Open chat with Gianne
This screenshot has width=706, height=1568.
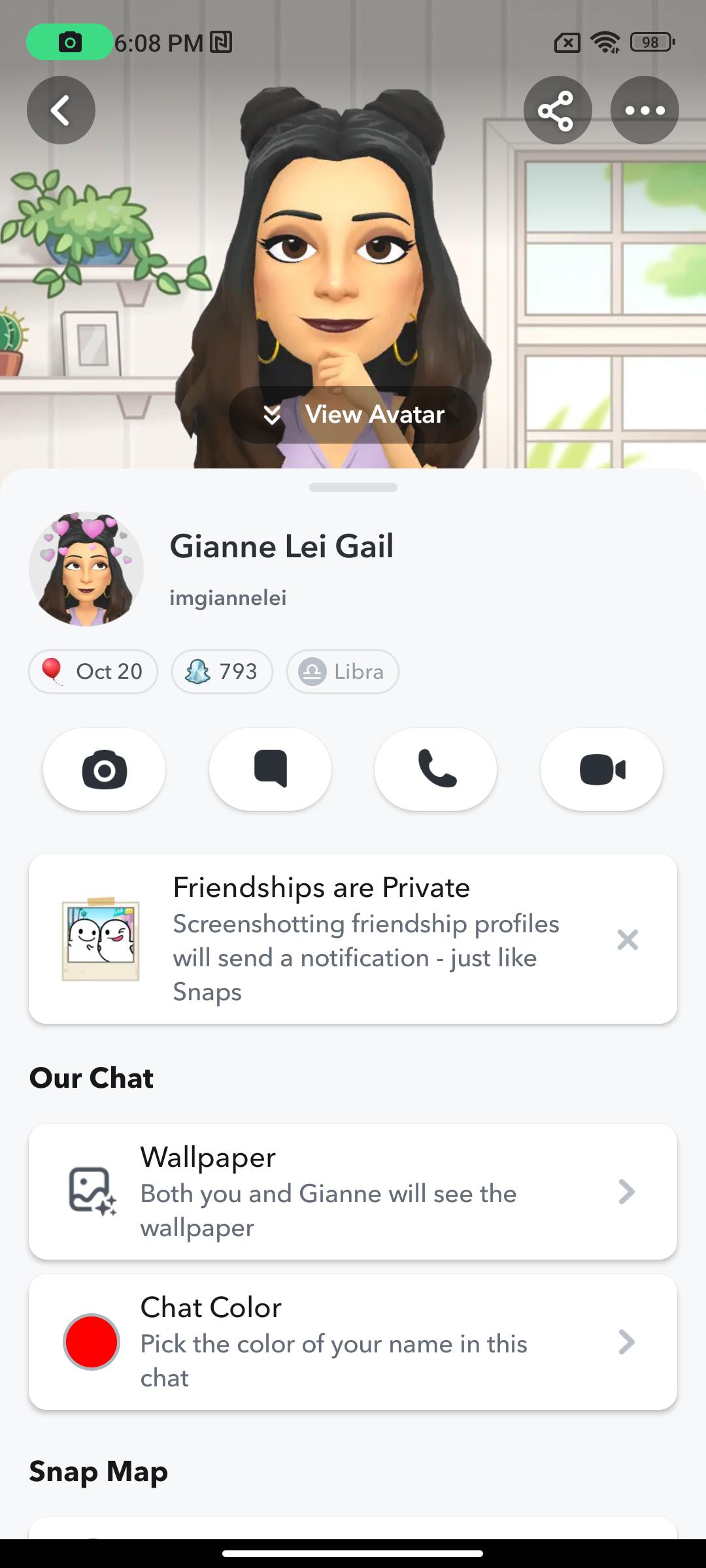click(270, 769)
